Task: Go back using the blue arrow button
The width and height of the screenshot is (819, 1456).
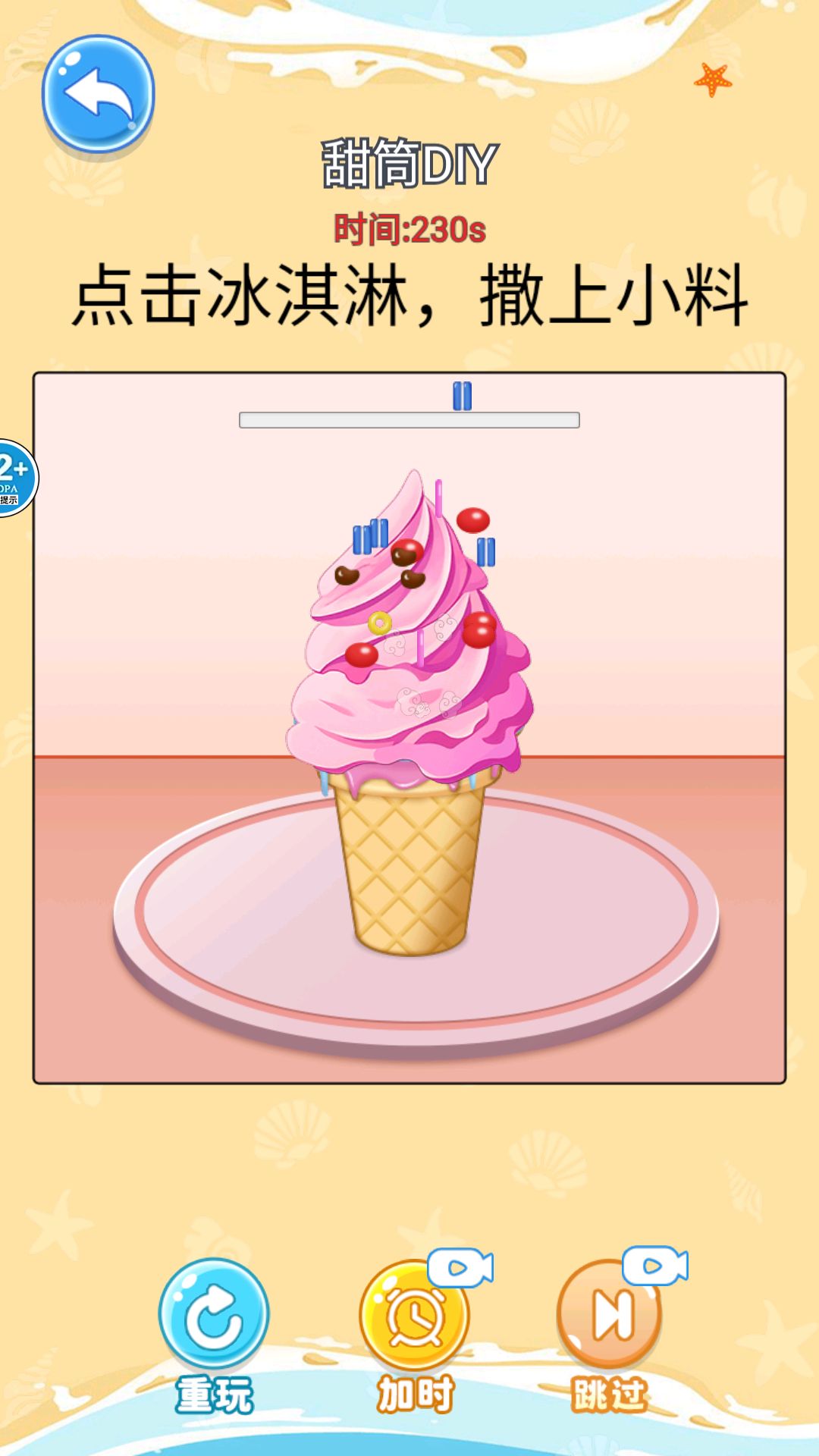Action: click(x=98, y=93)
